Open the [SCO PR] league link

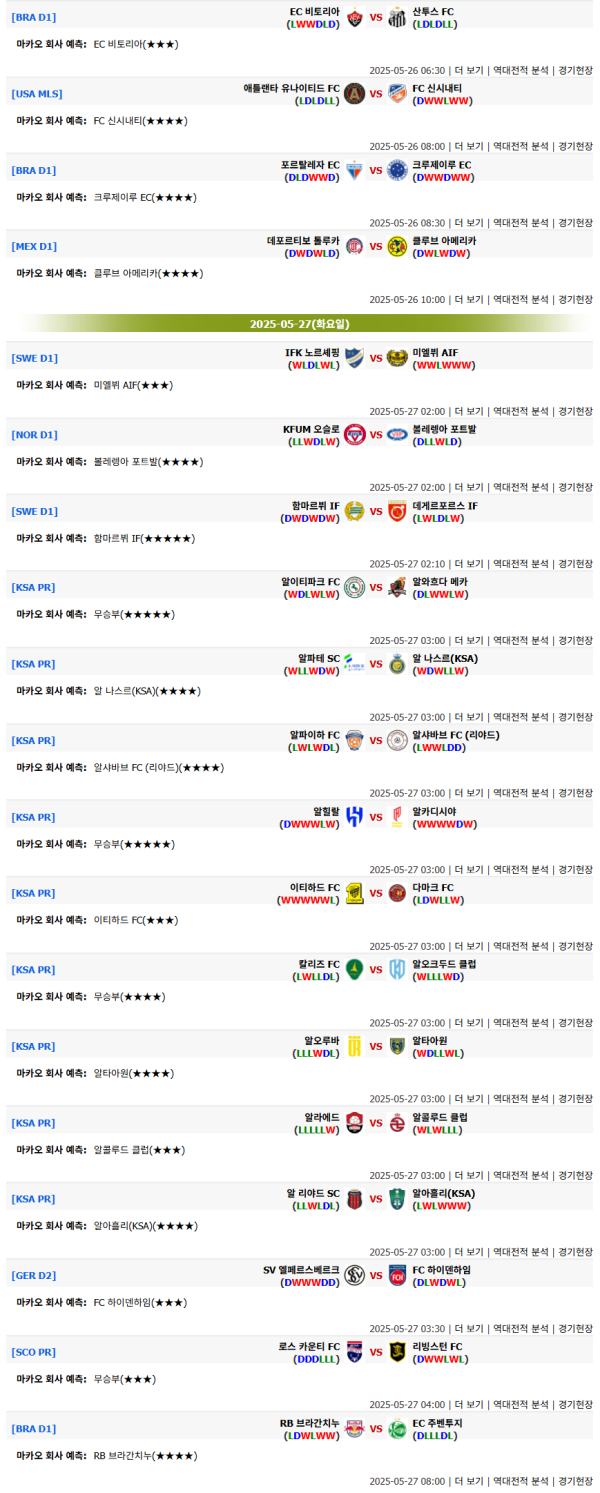coord(34,1352)
